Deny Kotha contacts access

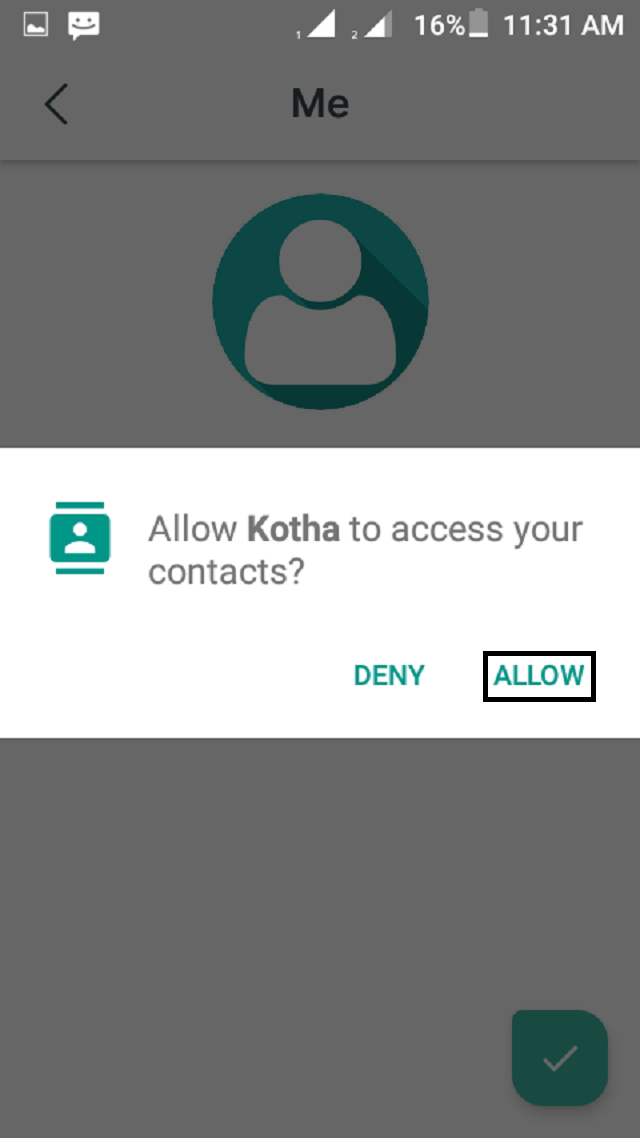[389, 676]
